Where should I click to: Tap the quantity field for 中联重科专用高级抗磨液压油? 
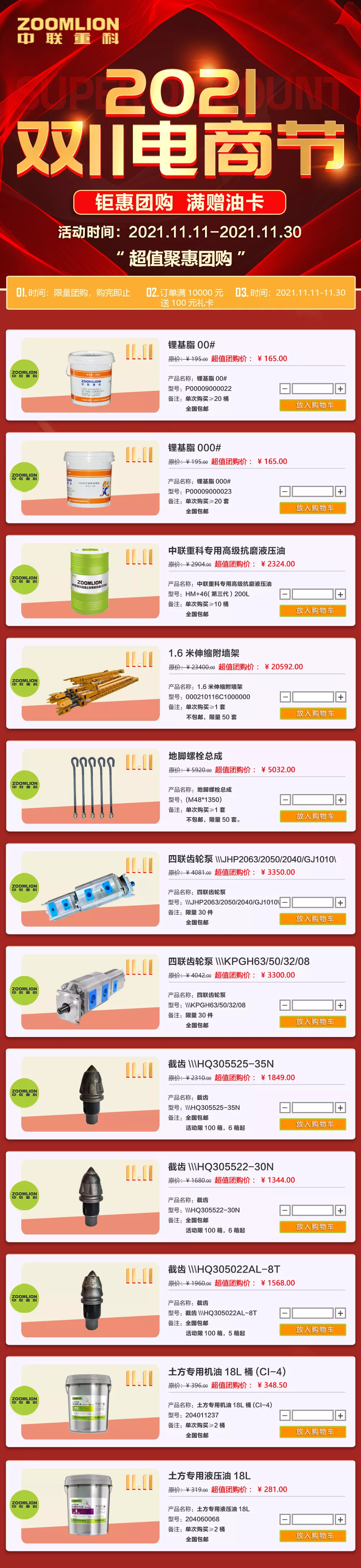click(x=312, y=594)
